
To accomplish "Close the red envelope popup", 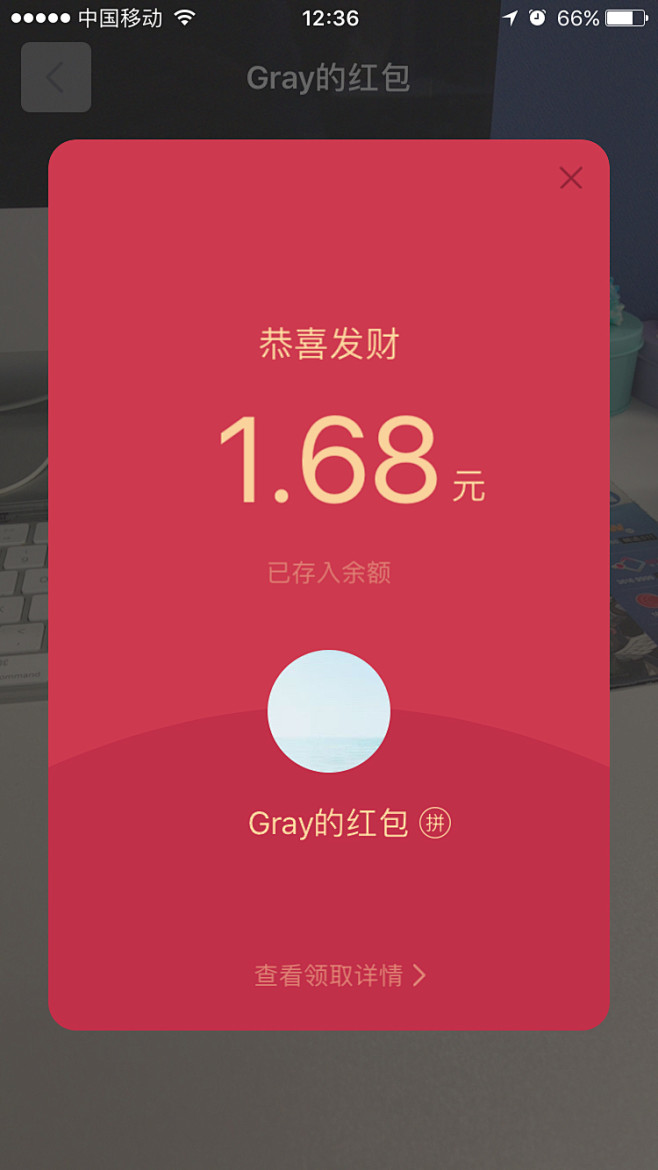I will click(x=571, y=178).
